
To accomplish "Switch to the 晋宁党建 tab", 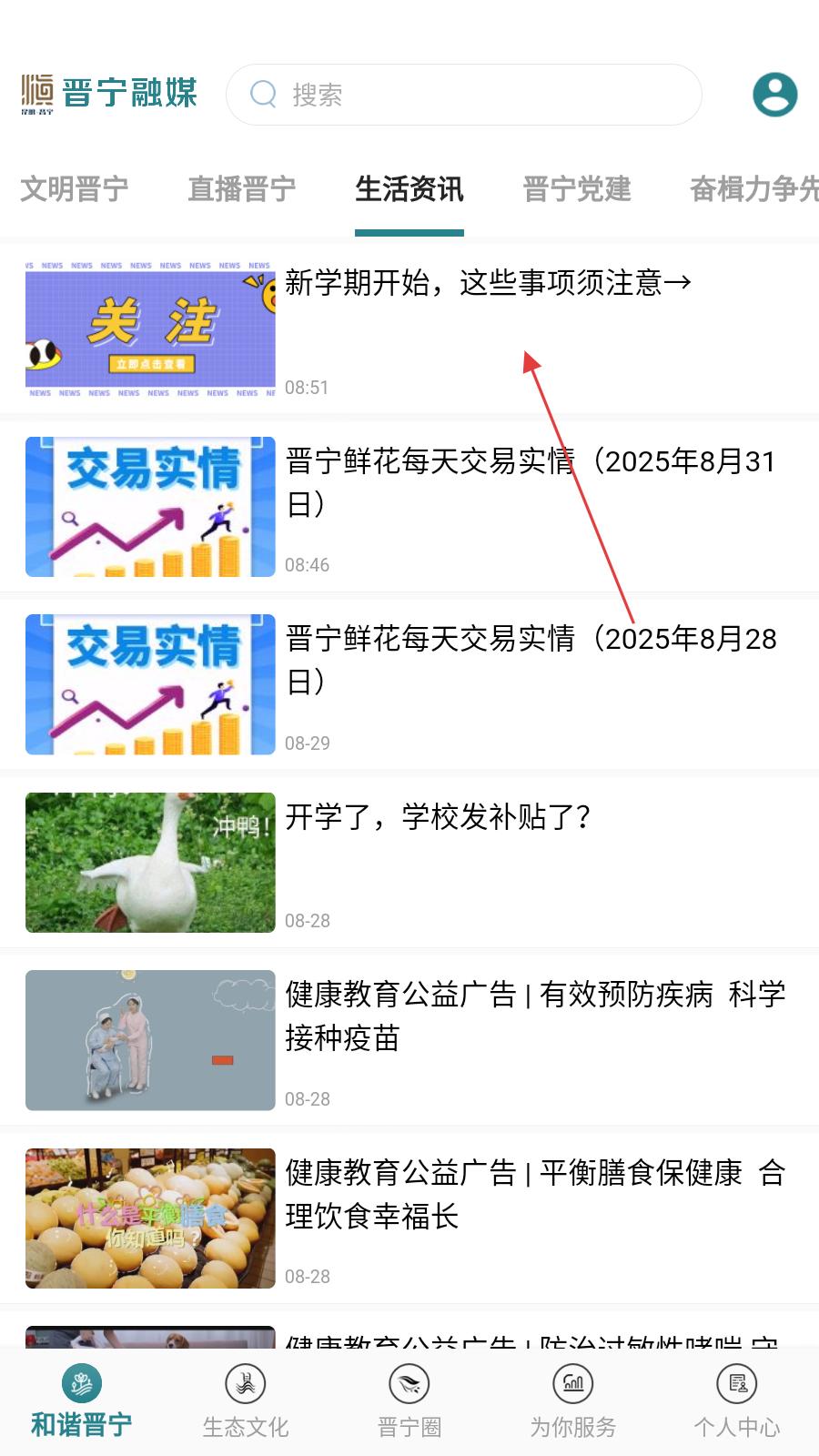I will [577, 189].
